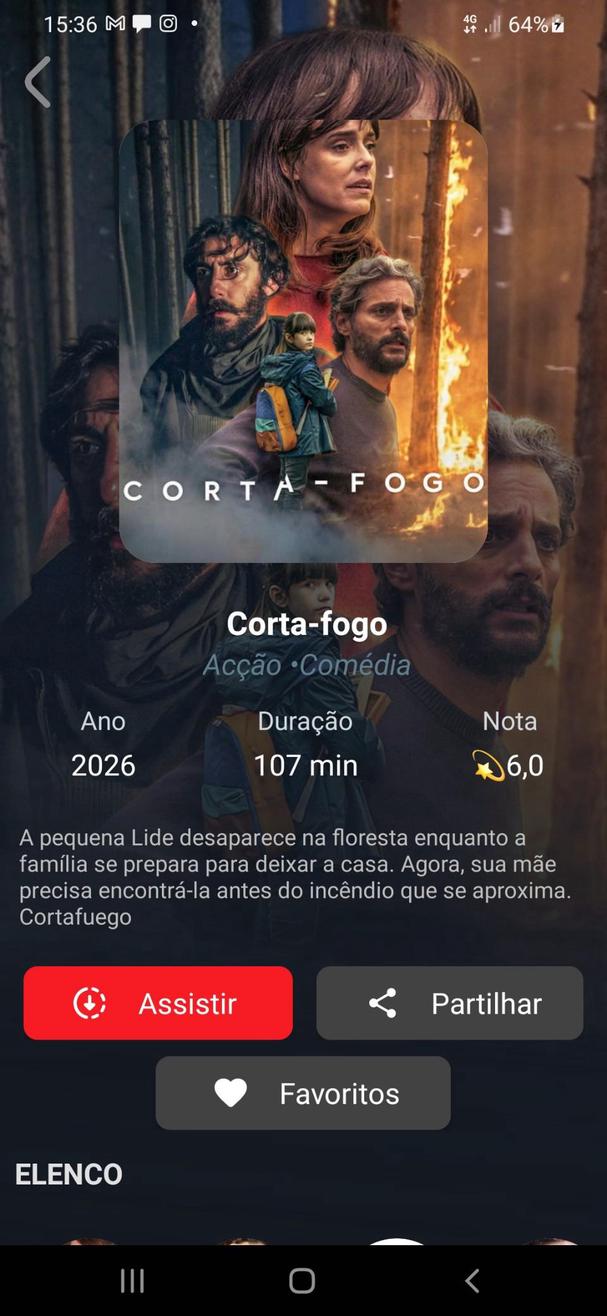Tap Assistir to watch Corta-fogo
The width and height of the screenshot is (607, 1316).
158,1003
